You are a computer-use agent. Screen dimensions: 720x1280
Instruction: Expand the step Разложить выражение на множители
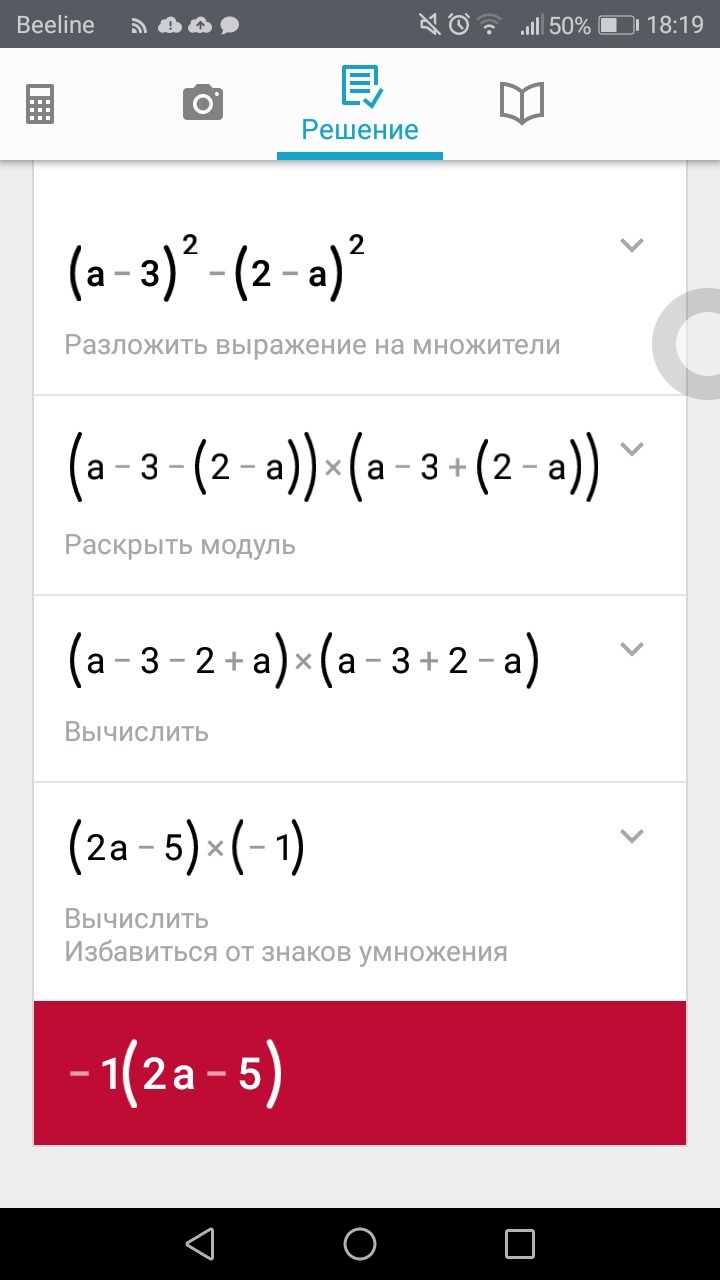tap(631, 245)
